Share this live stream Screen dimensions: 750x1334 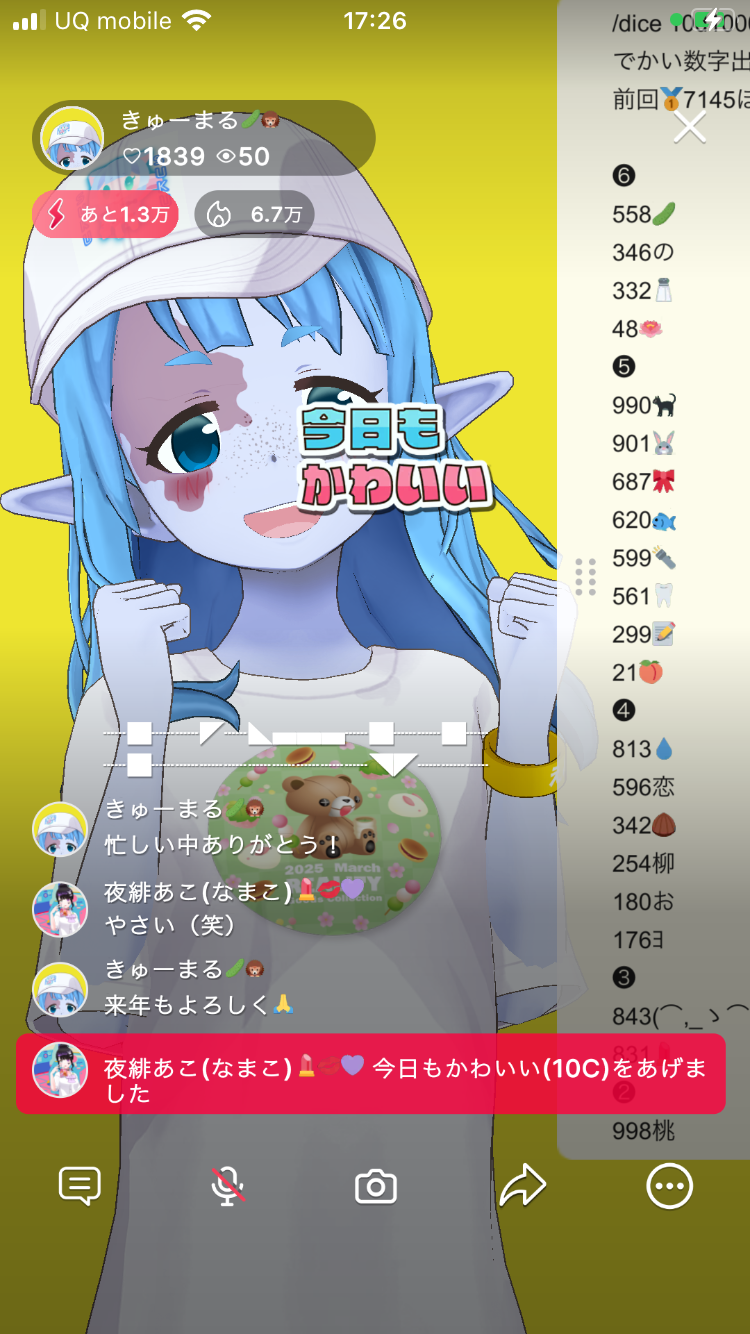point(522,1187)
